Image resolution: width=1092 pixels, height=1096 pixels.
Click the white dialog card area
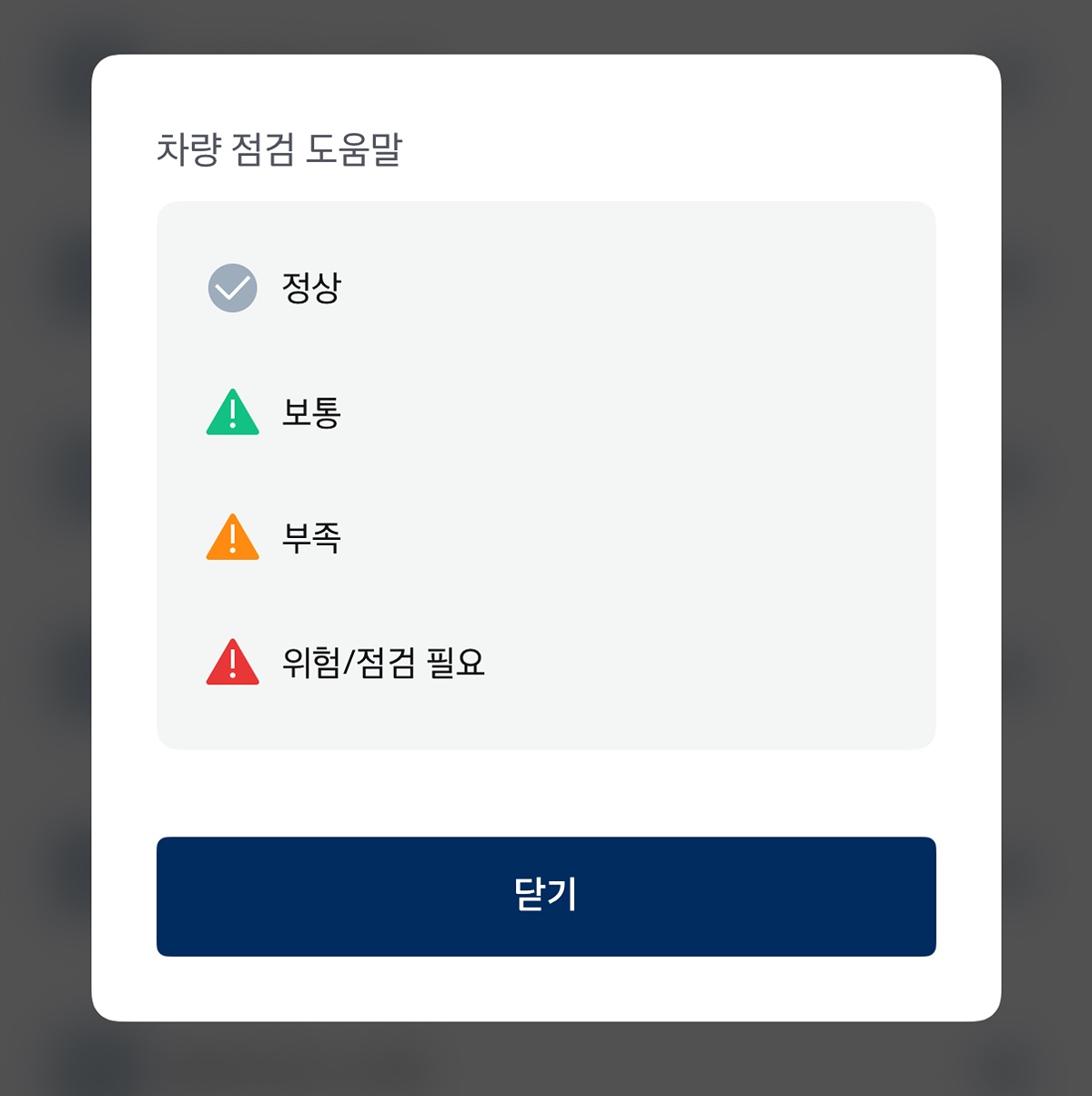pos(546,792)
